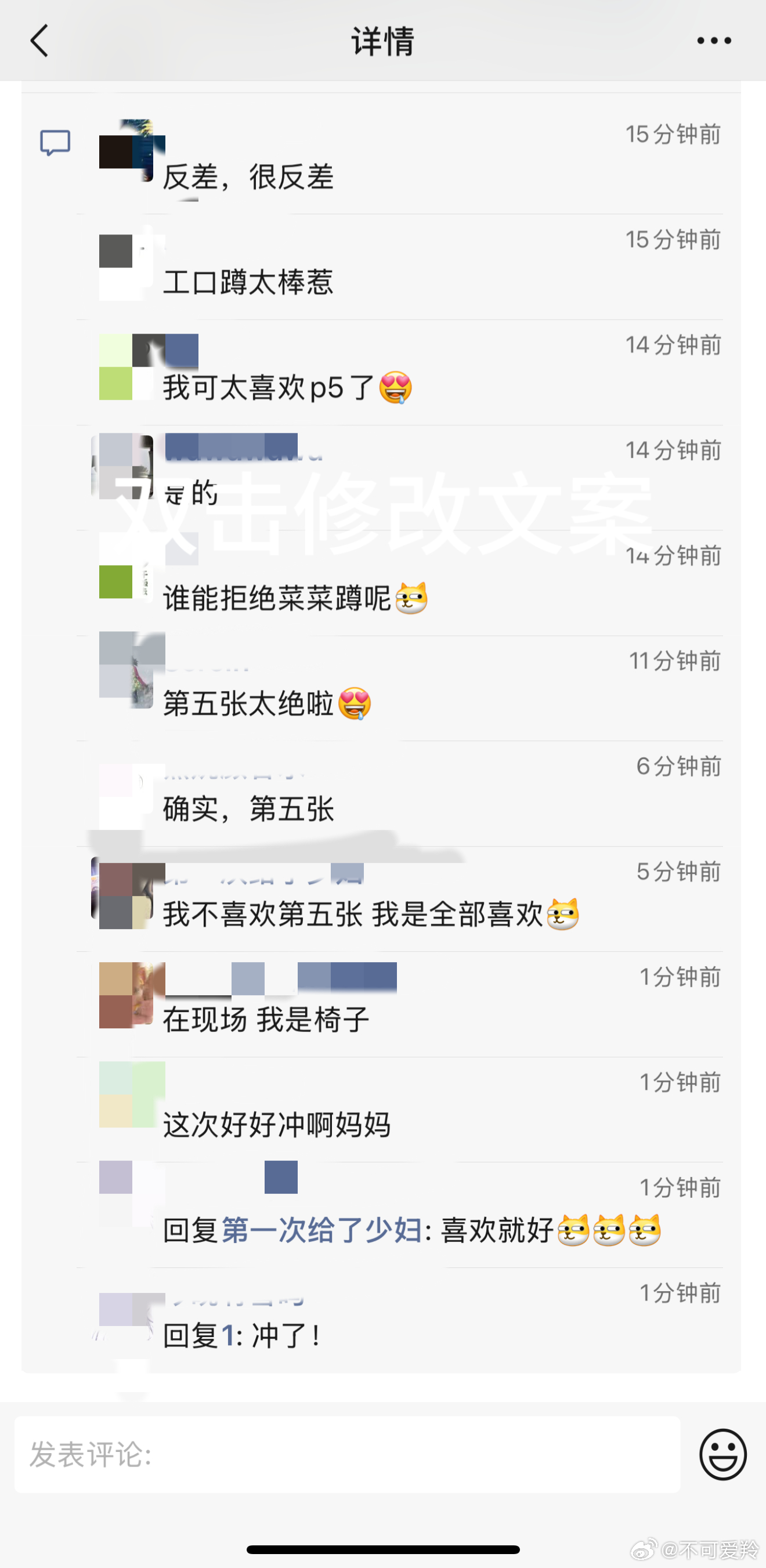The width and height of the screenshot is (766, 1568).
Task: Go back from the details page
Action: pyautogui.click(x=39, y=41)
